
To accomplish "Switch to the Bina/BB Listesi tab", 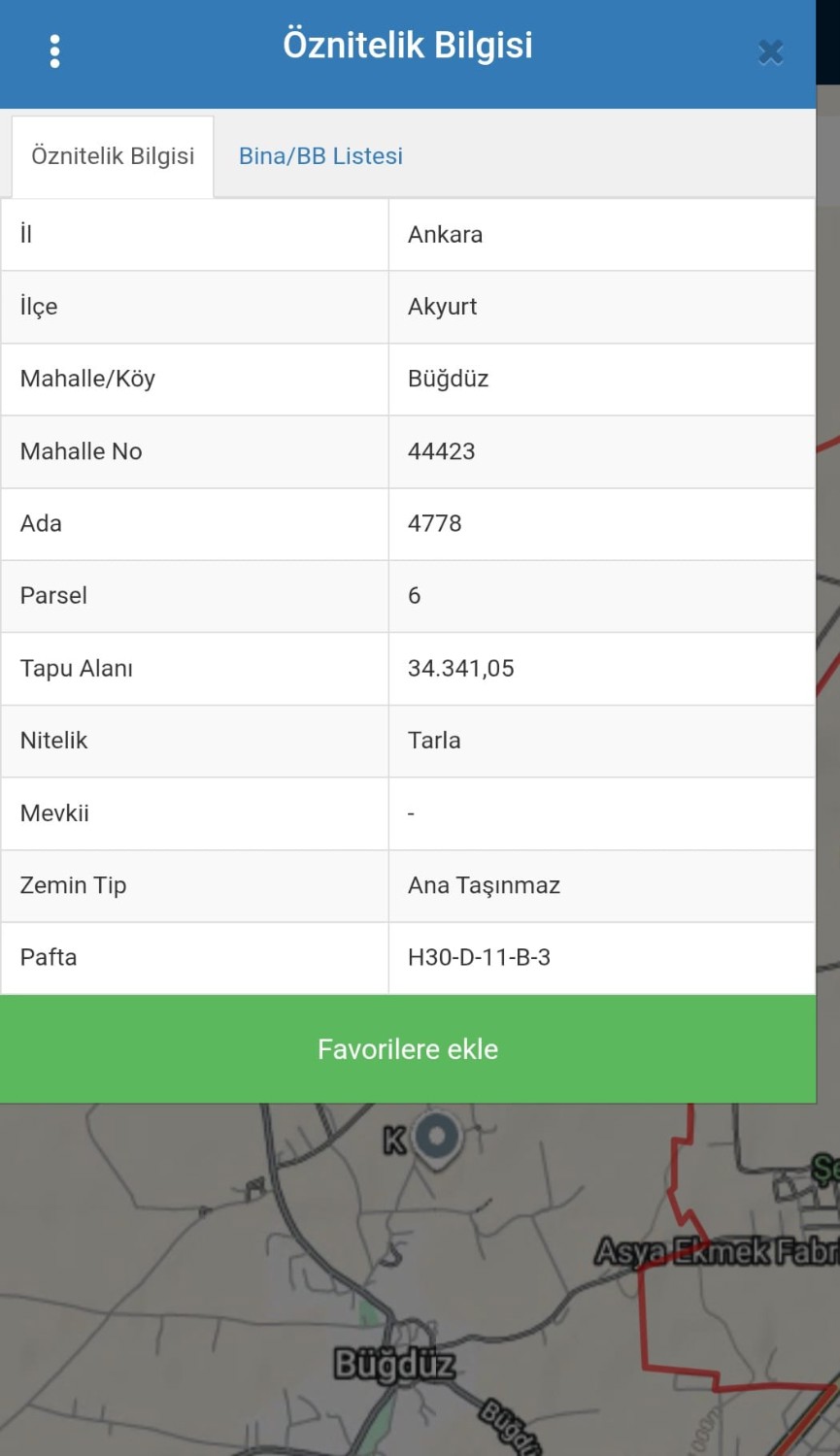I will coord(320,156).
